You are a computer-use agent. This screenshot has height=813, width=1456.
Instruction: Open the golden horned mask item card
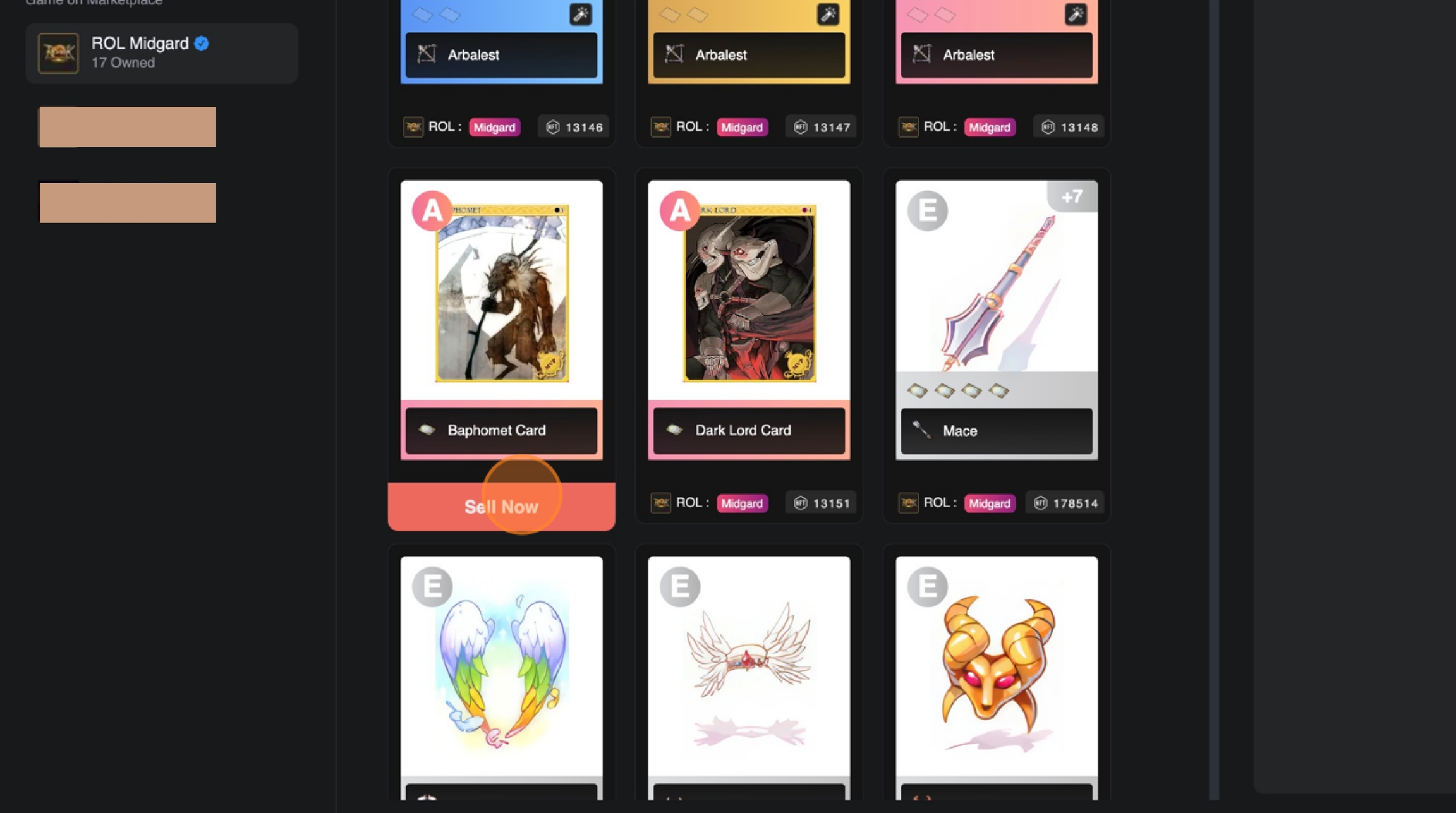996,670
